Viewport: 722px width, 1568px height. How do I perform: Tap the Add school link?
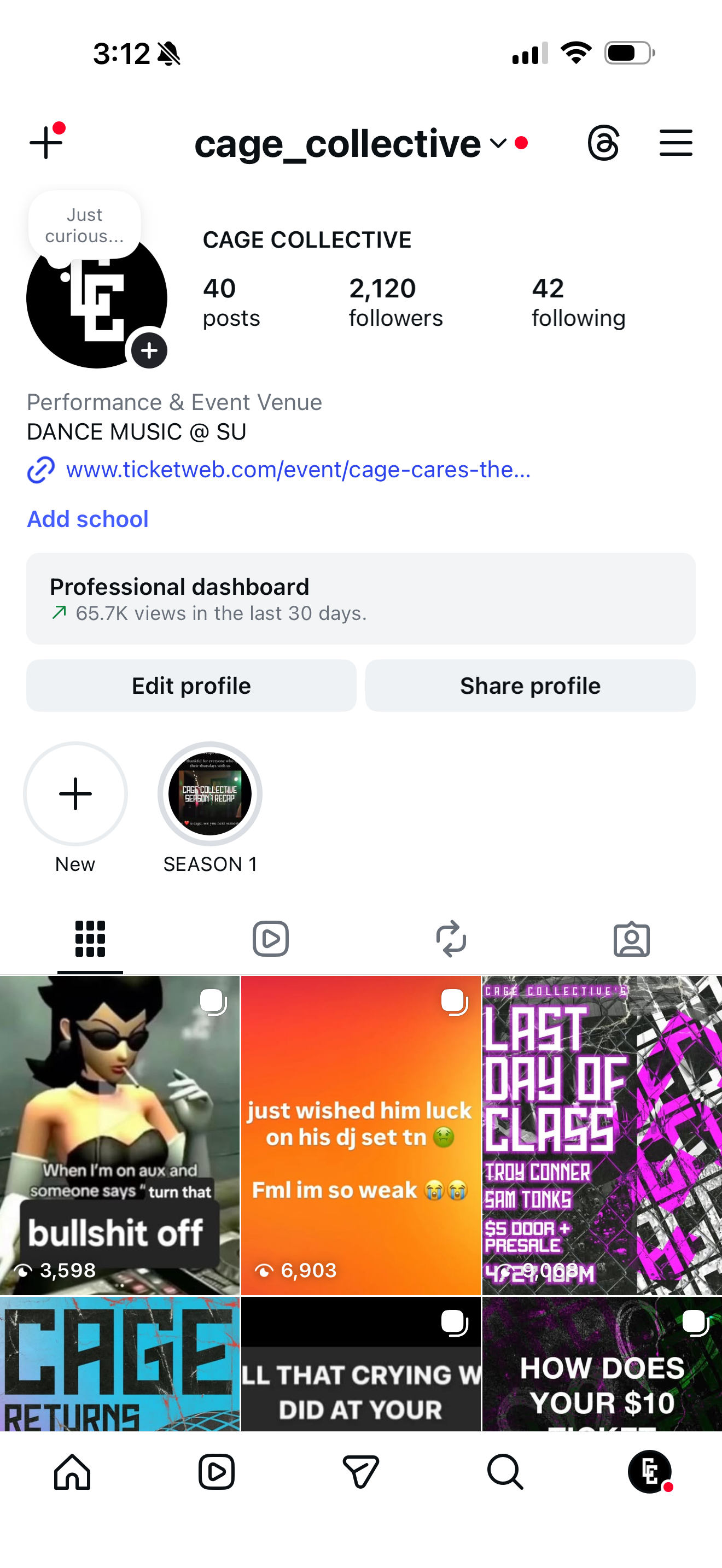88,519
